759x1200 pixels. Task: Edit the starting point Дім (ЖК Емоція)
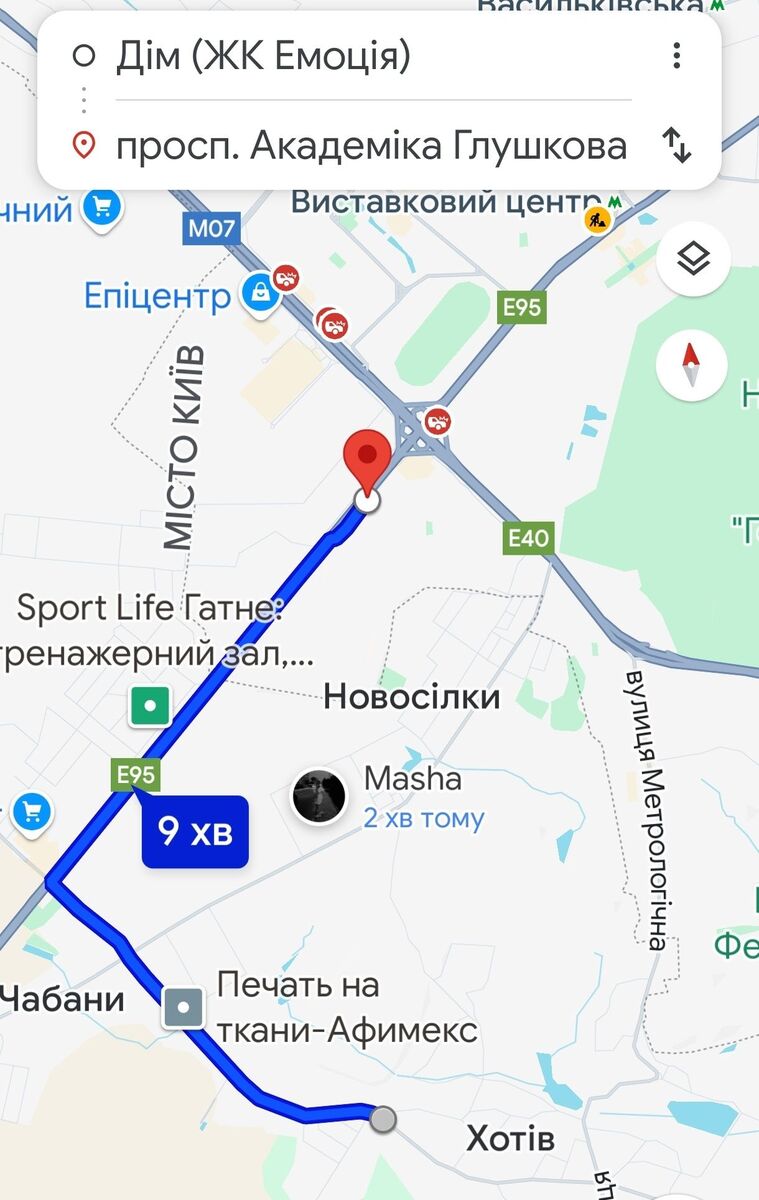(x=264, y=57)
